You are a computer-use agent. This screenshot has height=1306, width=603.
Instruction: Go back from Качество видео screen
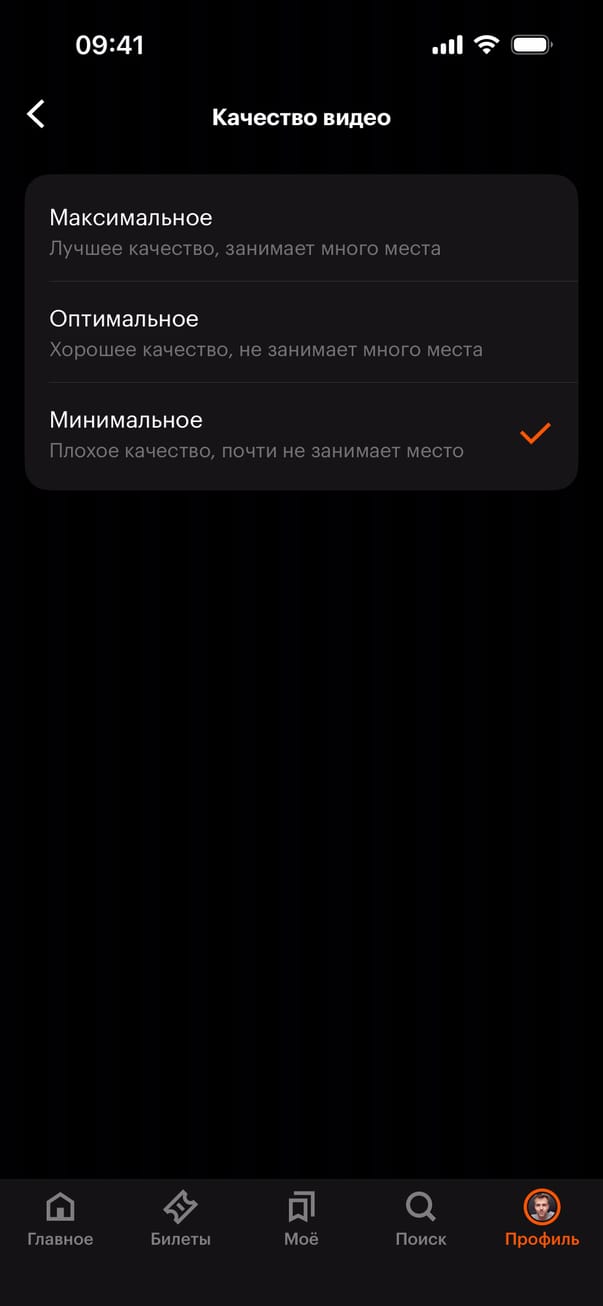(36, 114)
